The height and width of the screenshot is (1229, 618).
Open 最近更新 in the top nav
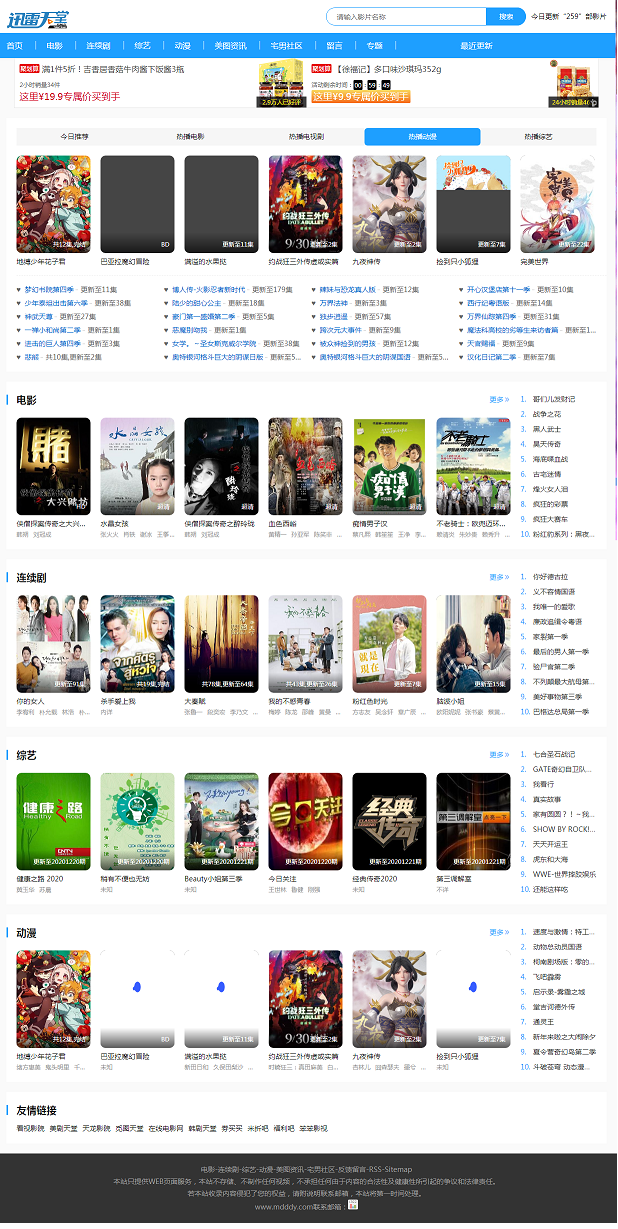(476, 46)
